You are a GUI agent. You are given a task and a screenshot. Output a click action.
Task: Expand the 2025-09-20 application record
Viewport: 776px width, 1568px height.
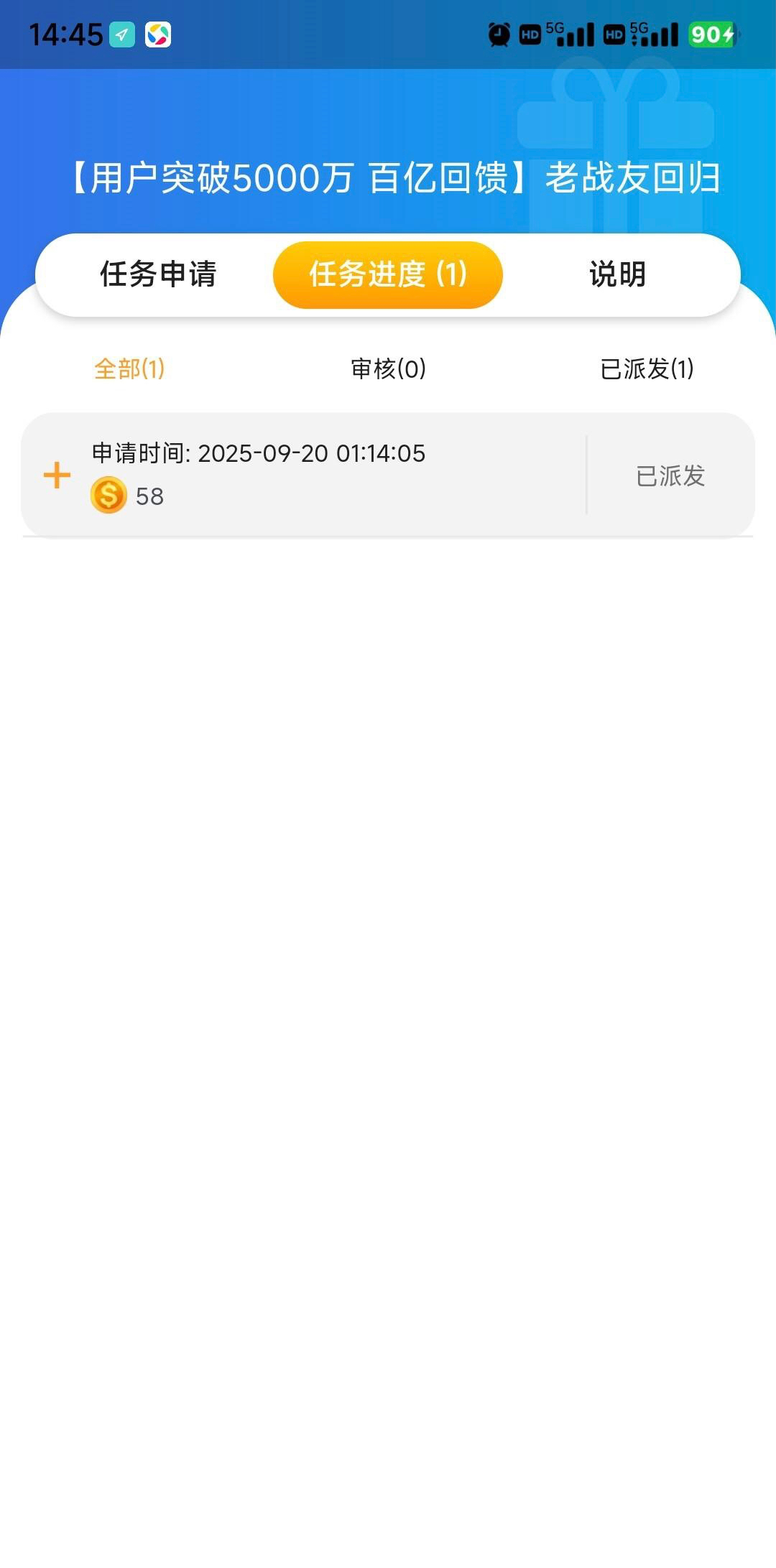57,475
